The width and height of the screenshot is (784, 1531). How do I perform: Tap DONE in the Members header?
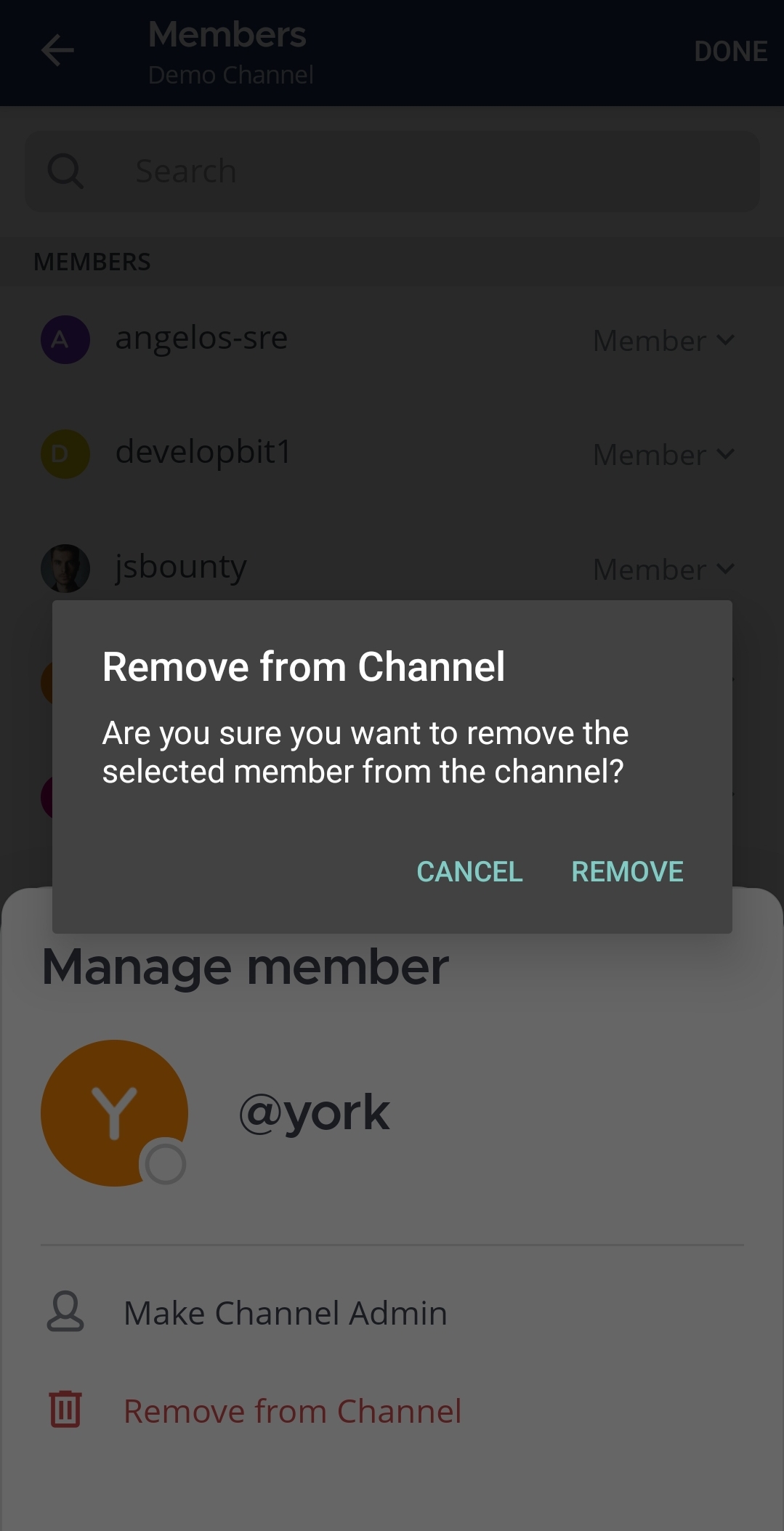pyautogui.click(x=730, y=52)
